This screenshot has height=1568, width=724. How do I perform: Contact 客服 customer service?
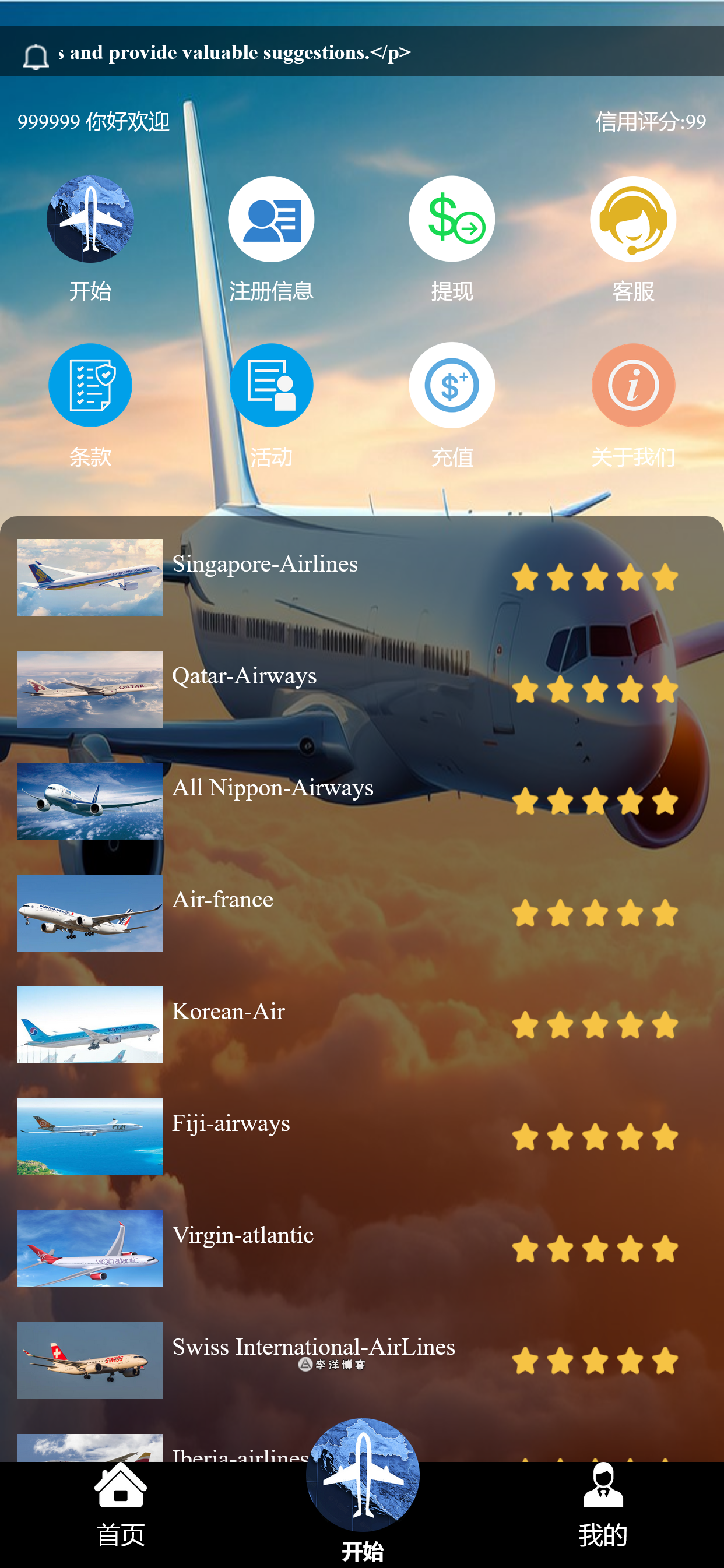[x=632, y=219]
